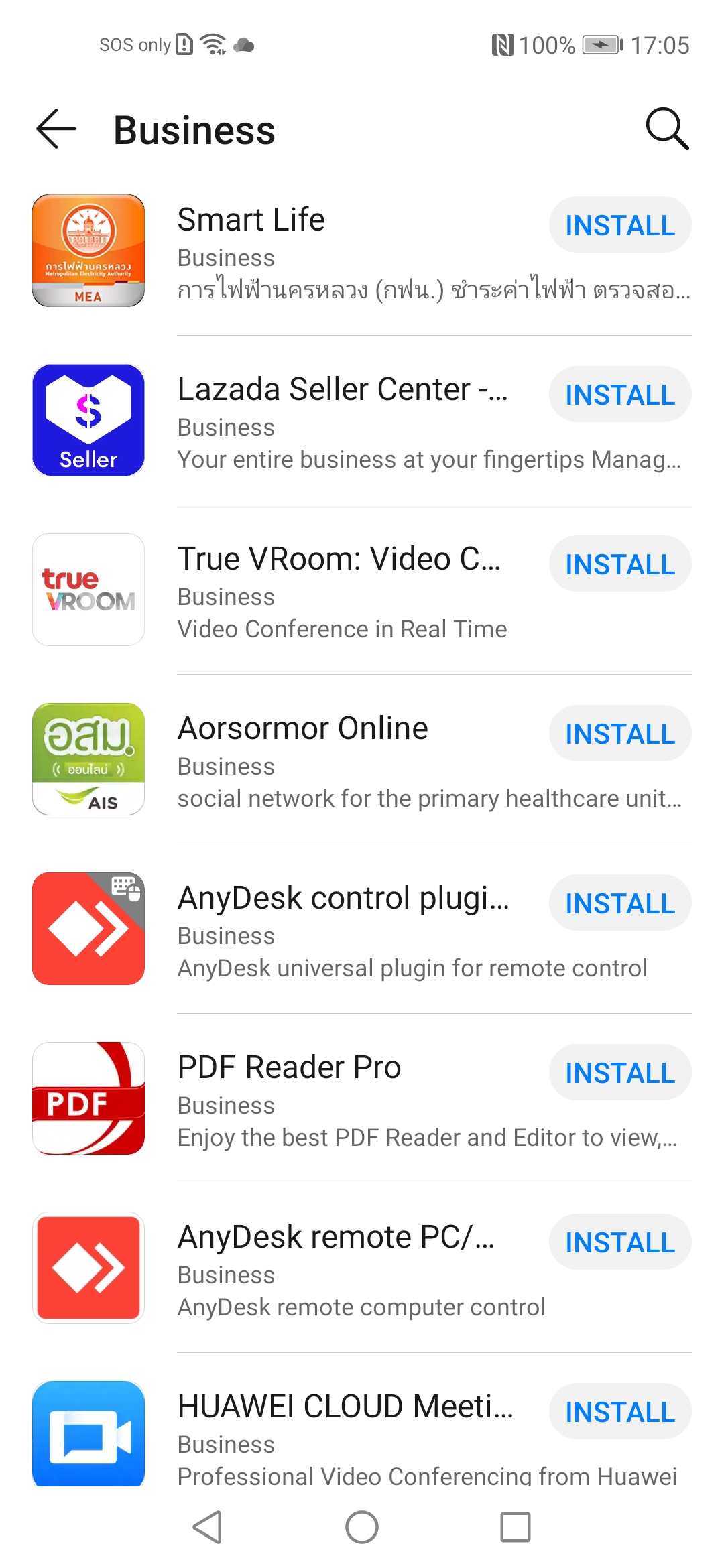Open recent apps from navigation bar

516,1527
